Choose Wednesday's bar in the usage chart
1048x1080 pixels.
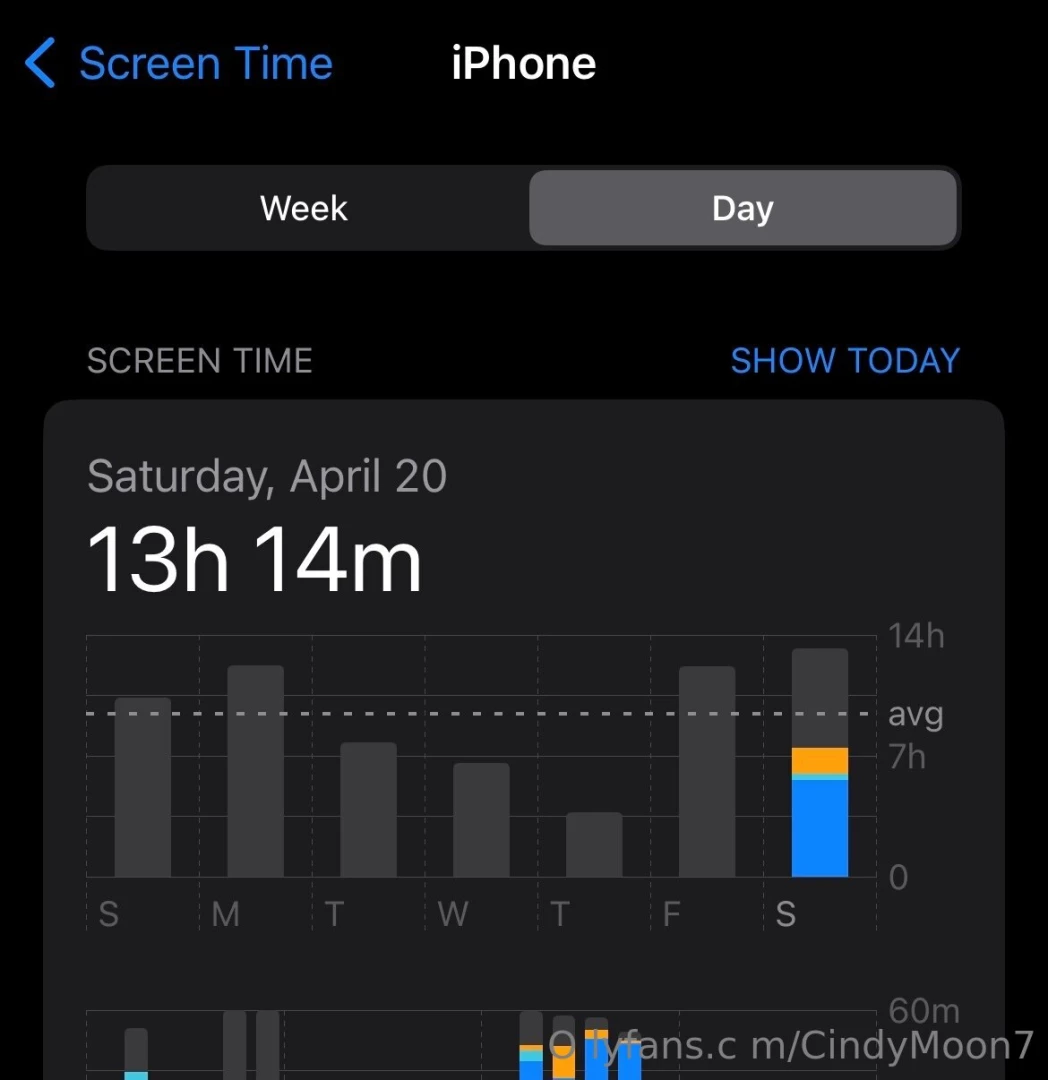pos(481,820)
